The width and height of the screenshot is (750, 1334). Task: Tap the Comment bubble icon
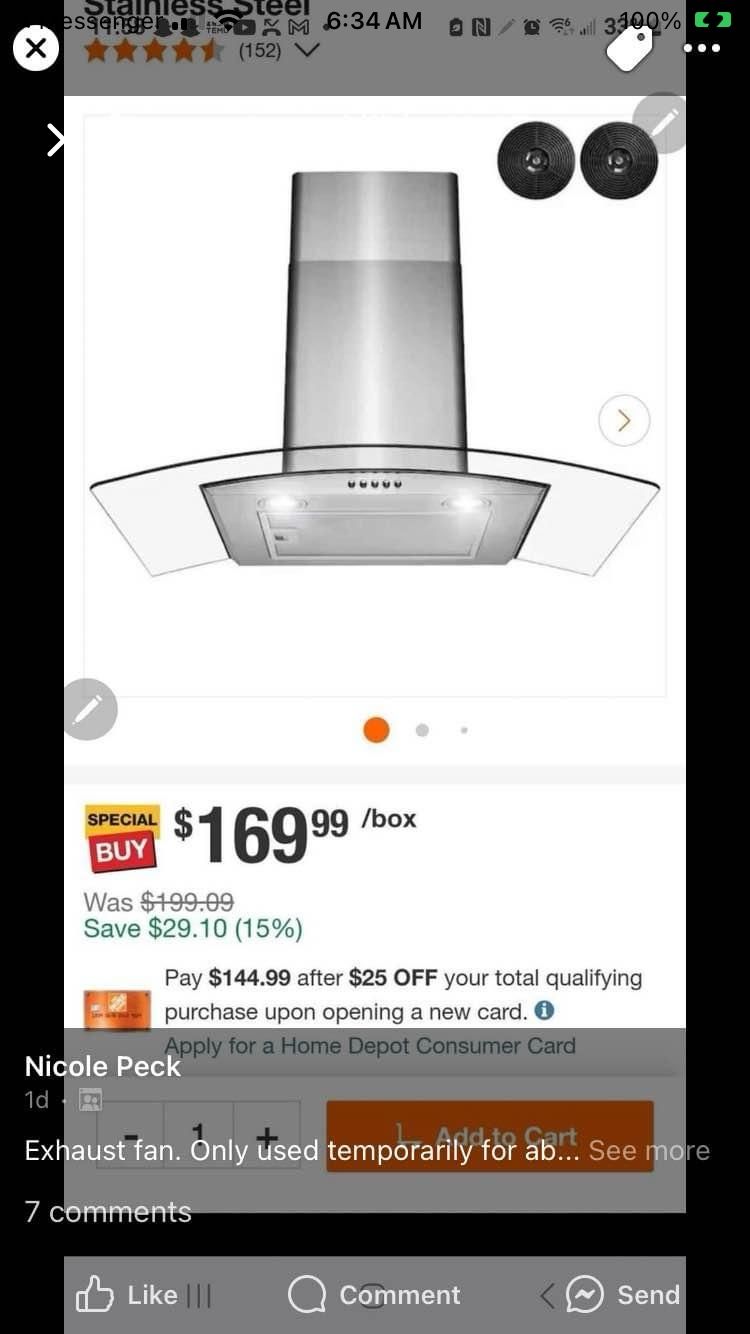coord(306,1295)
